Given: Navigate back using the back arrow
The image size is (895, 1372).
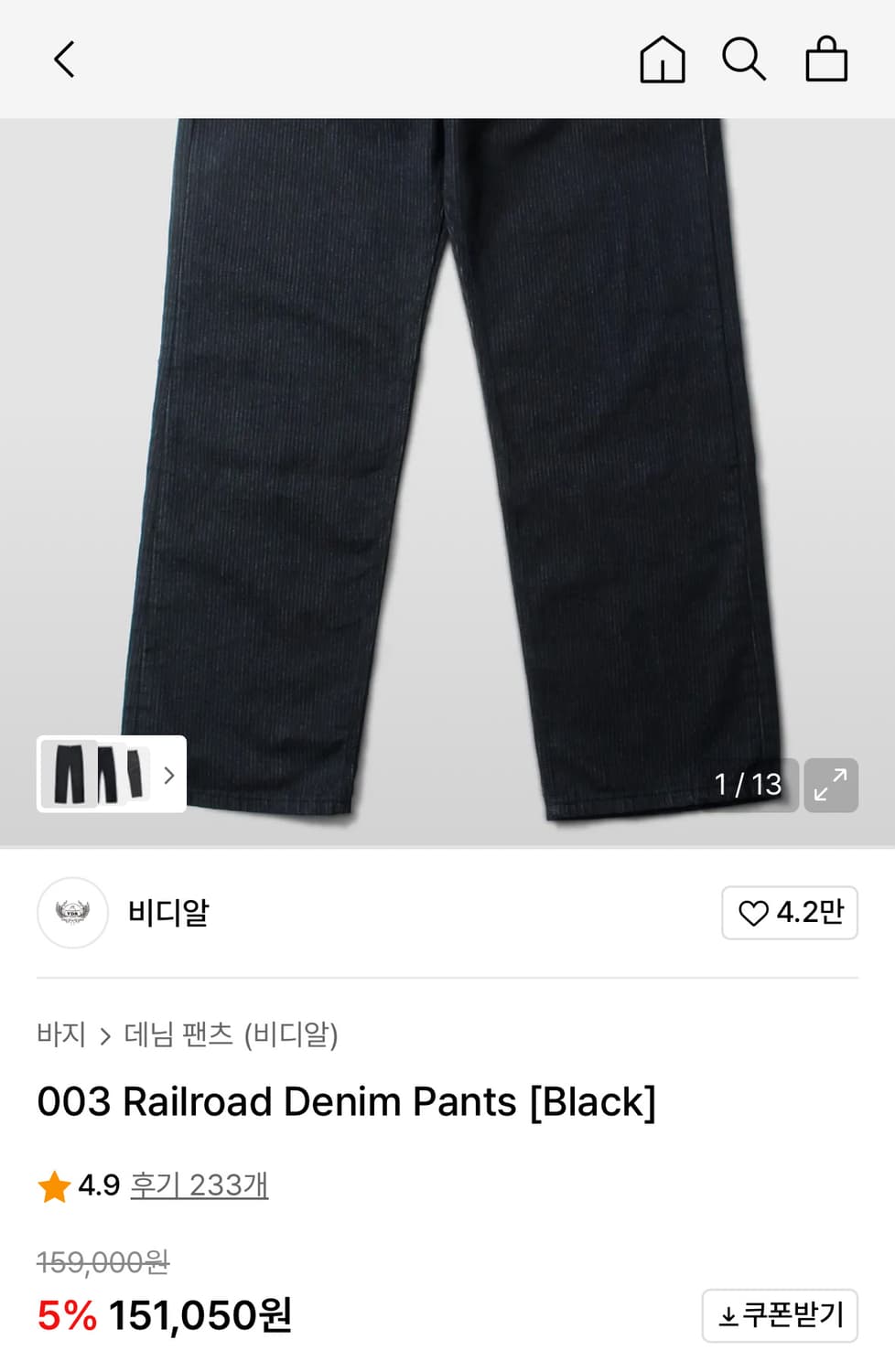Looking at the screenshot, I should pos(64,59).
